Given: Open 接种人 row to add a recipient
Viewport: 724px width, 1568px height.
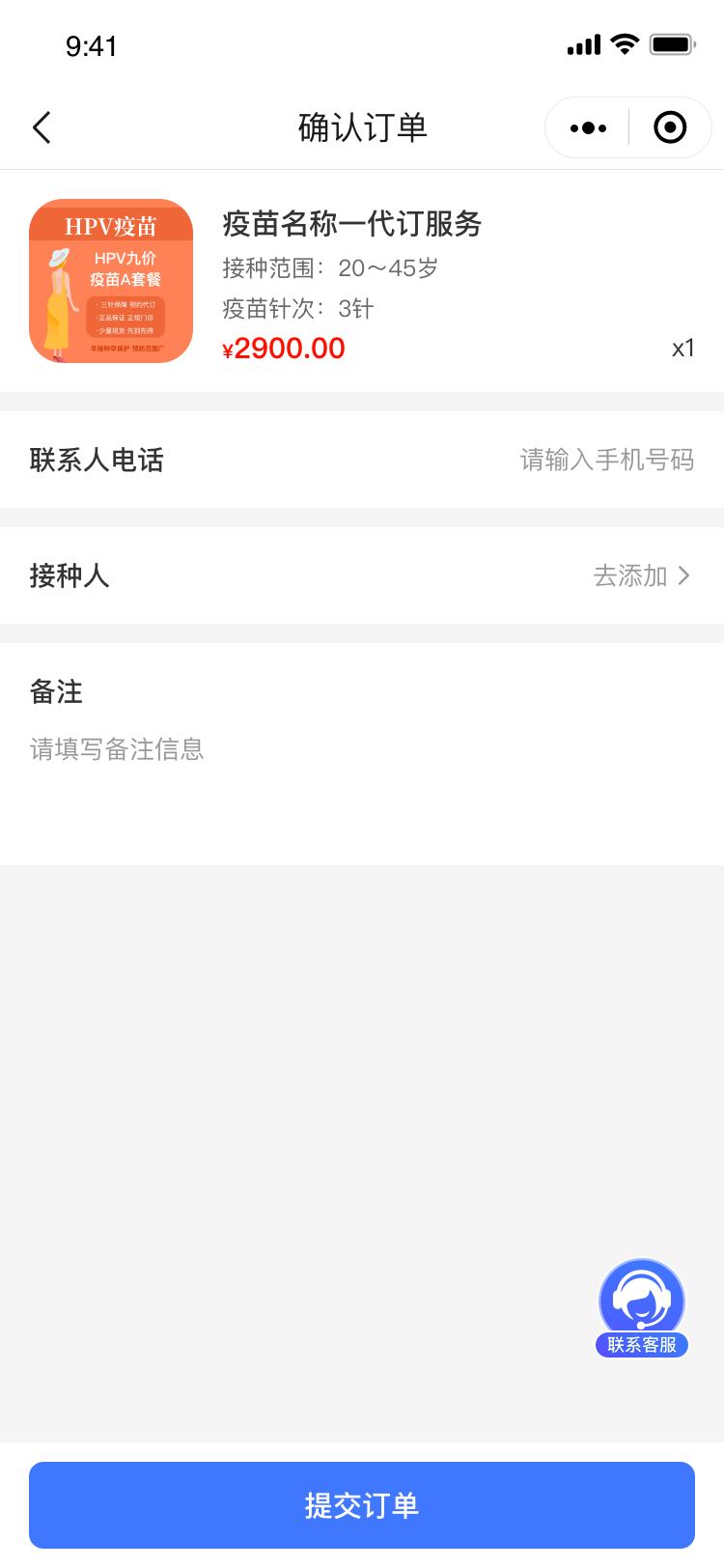Looking at the screenshot, I should (x=641, y=576).
